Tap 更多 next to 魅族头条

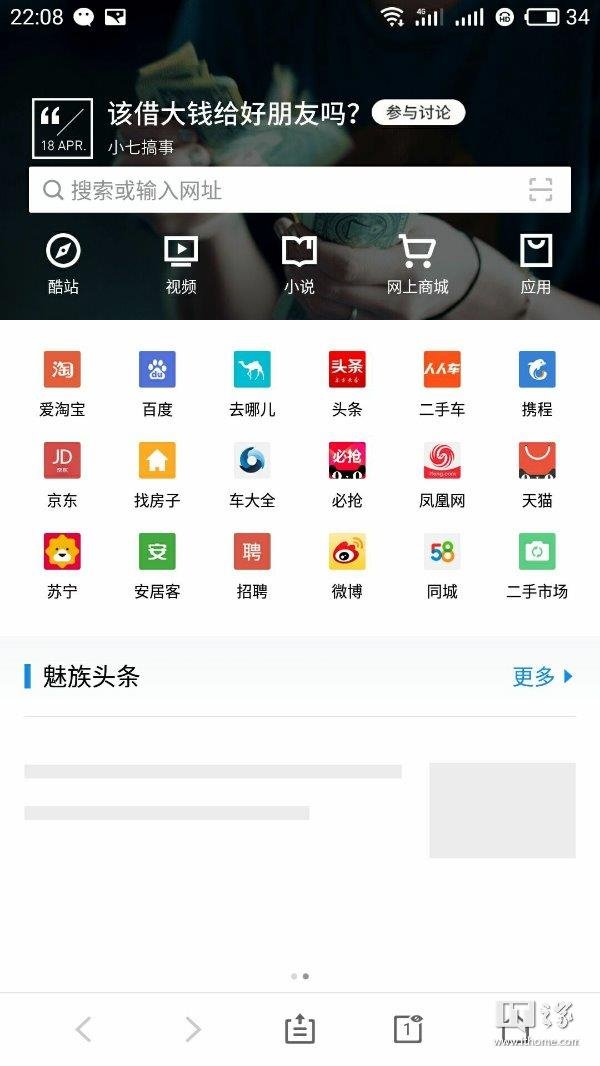coord(542,677)
